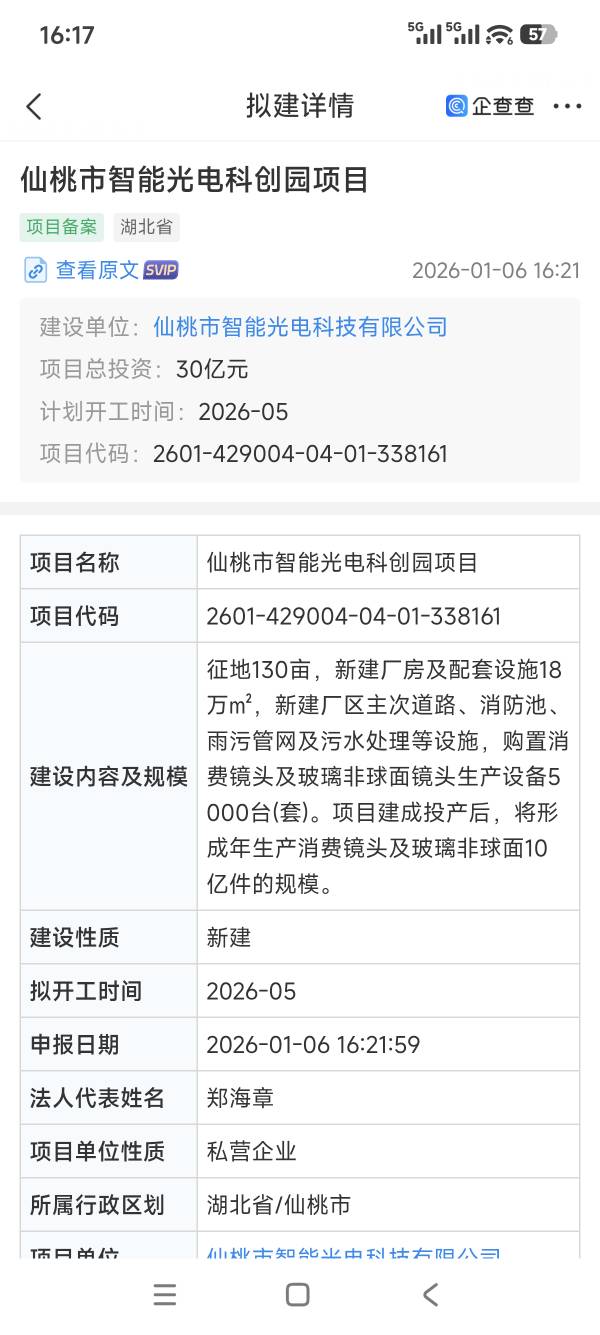Open 仙桃市智能光电科技有限公司 company link under 建设单位
The width and height of the screenshot is (600, 1335).
(300, 327)
